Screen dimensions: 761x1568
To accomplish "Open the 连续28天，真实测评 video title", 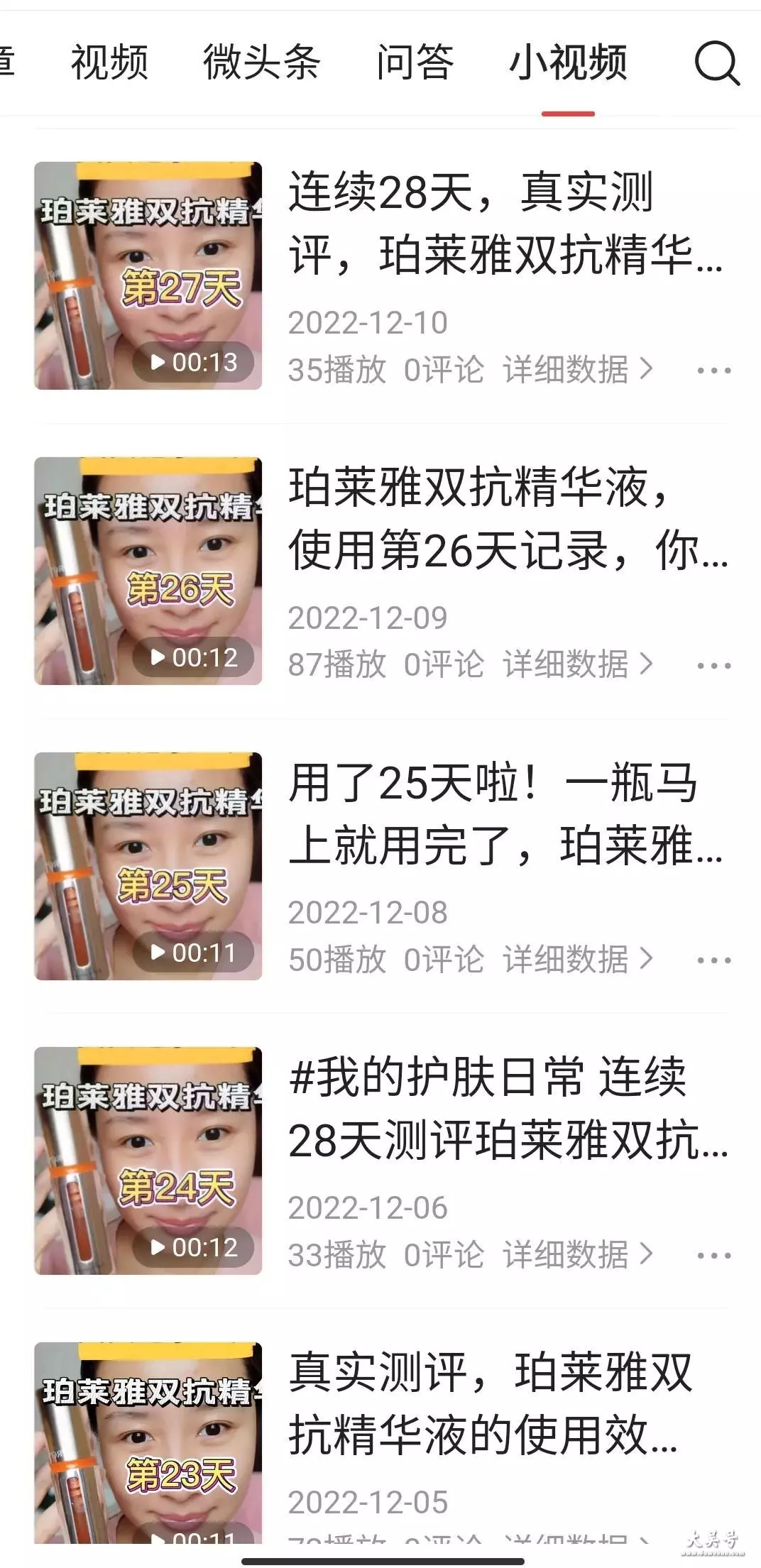I will [505, 224].
